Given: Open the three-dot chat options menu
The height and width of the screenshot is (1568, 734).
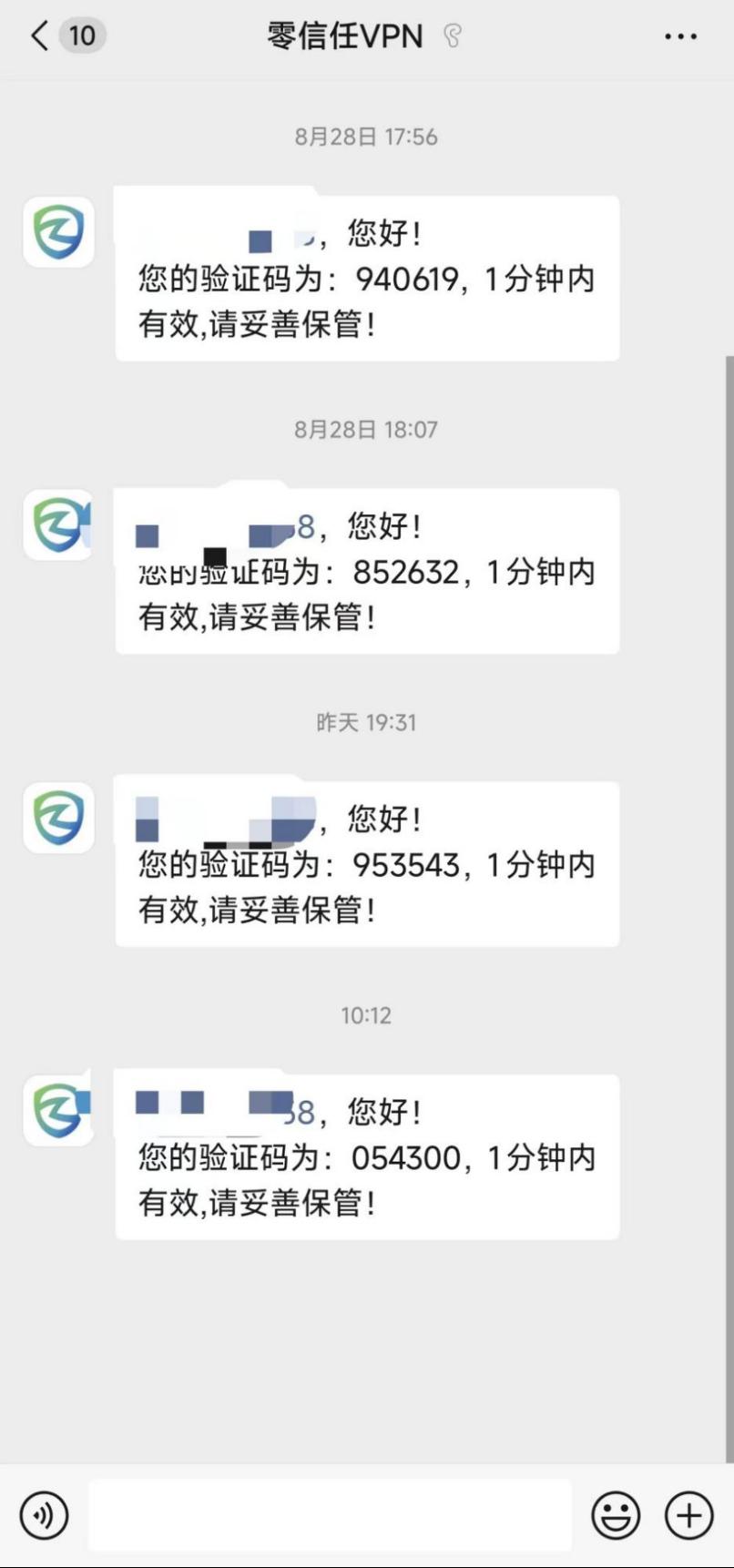Looking at the screenshot, I should click(680, 37).
